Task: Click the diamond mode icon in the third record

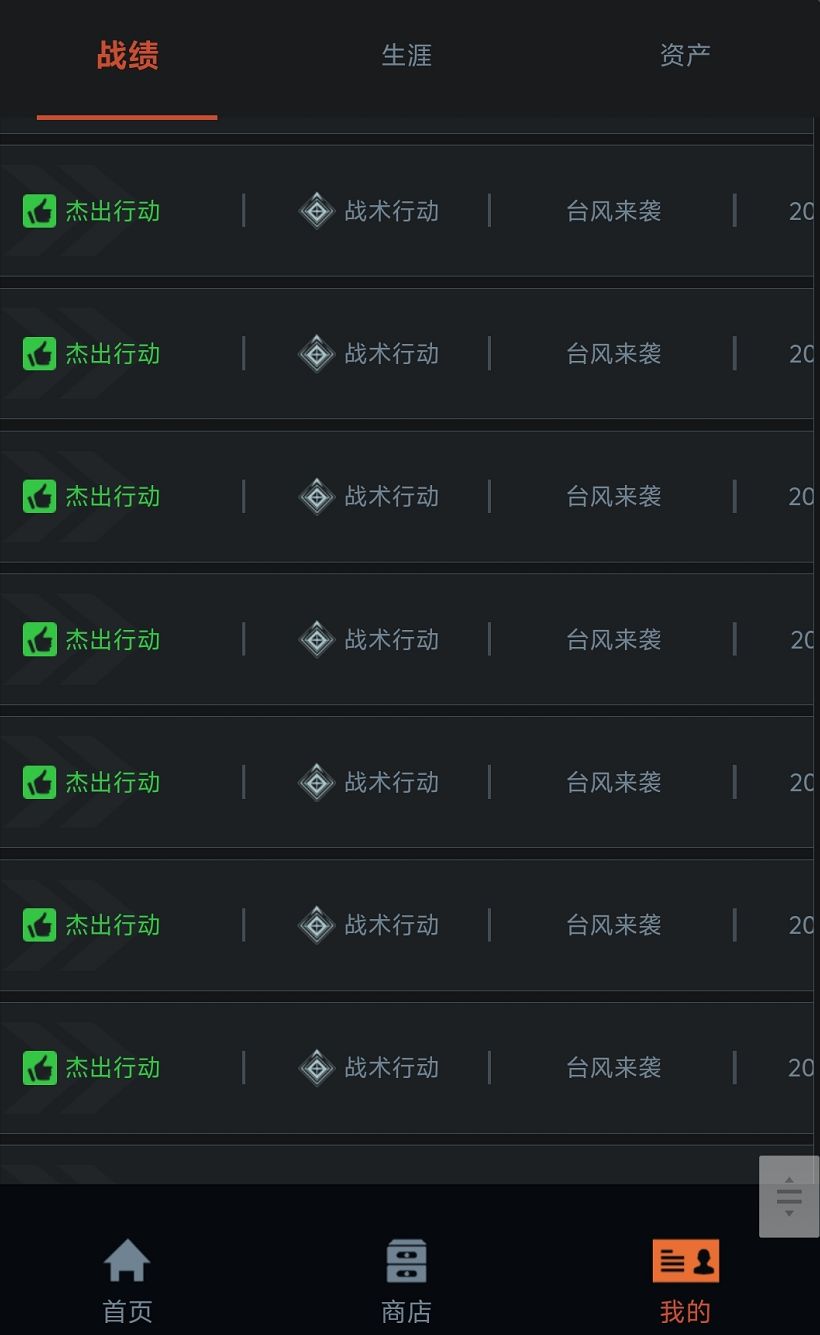Action: pos(316,496)
